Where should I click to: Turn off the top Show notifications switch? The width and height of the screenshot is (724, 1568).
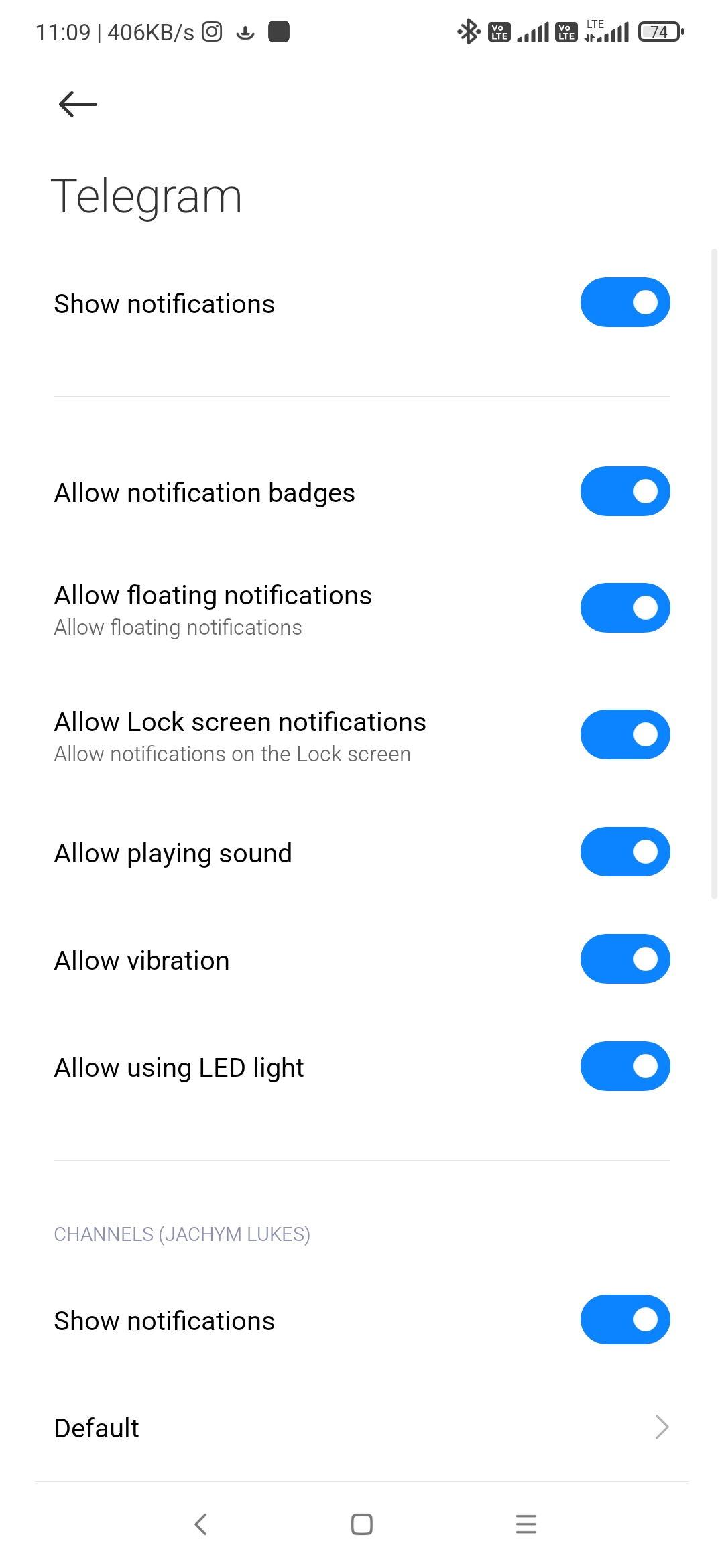625,302
